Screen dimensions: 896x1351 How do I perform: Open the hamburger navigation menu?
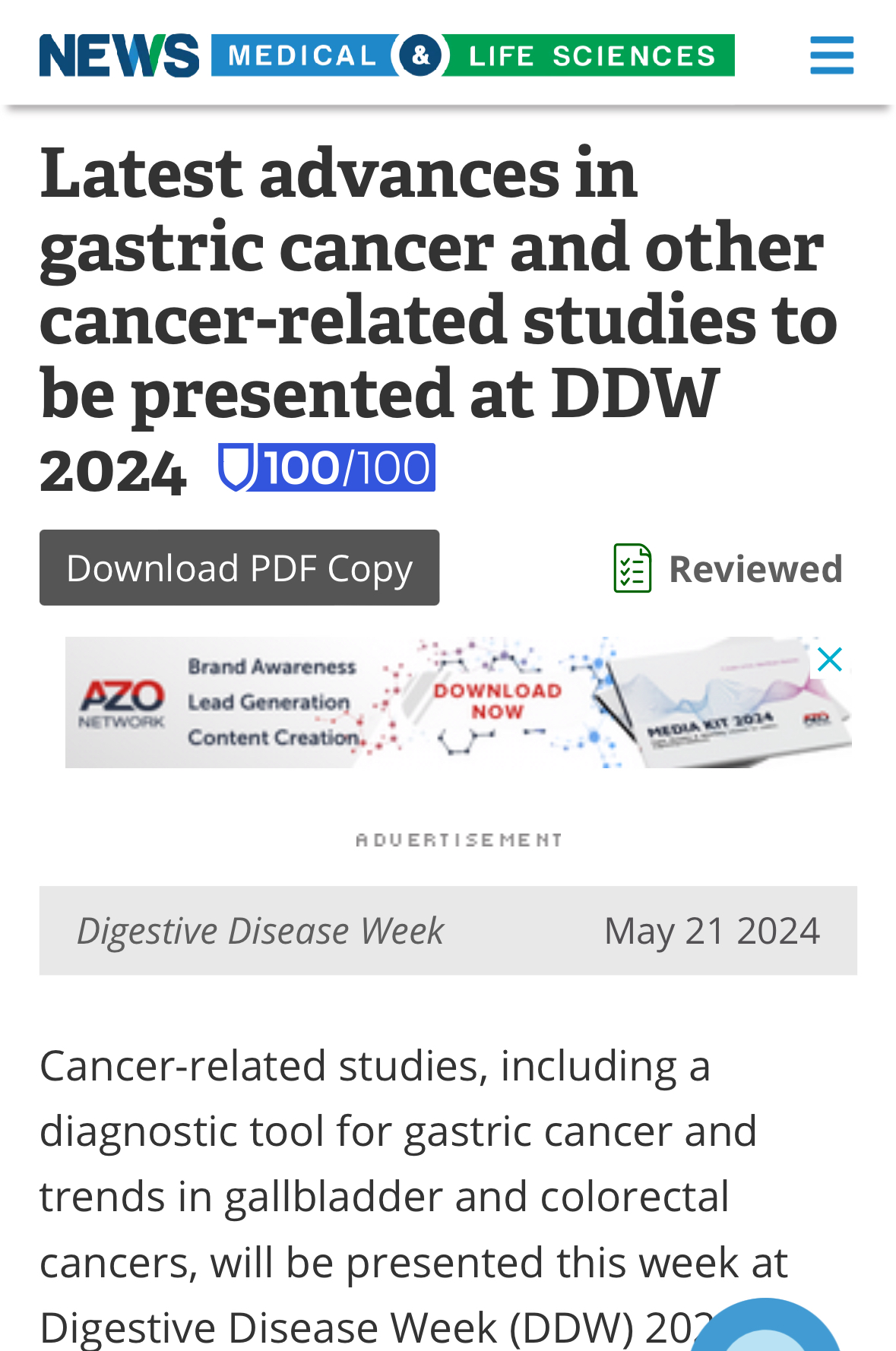coord(831,55)
